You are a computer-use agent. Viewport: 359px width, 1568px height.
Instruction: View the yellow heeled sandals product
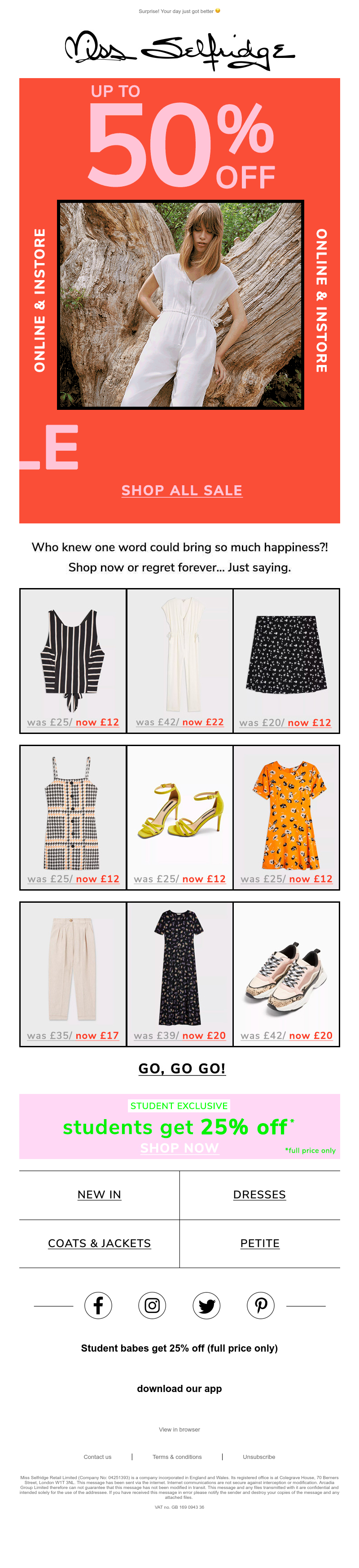[179, 817]
